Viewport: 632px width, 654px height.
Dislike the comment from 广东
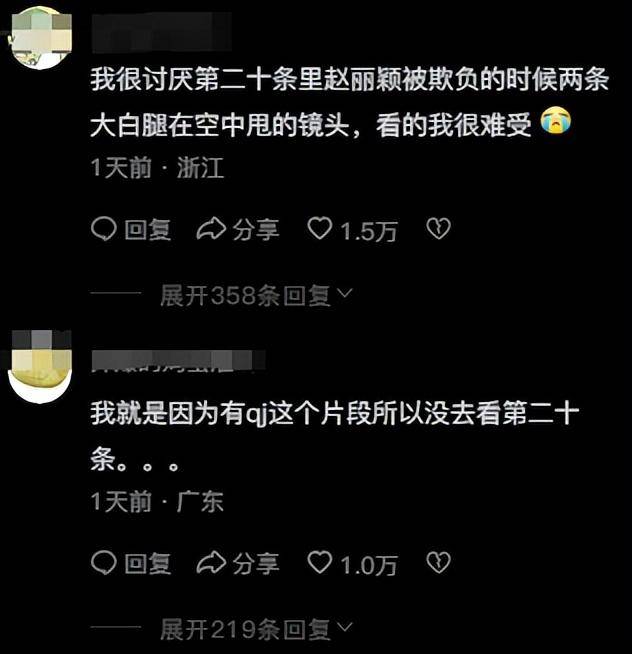tap(438, 563)
